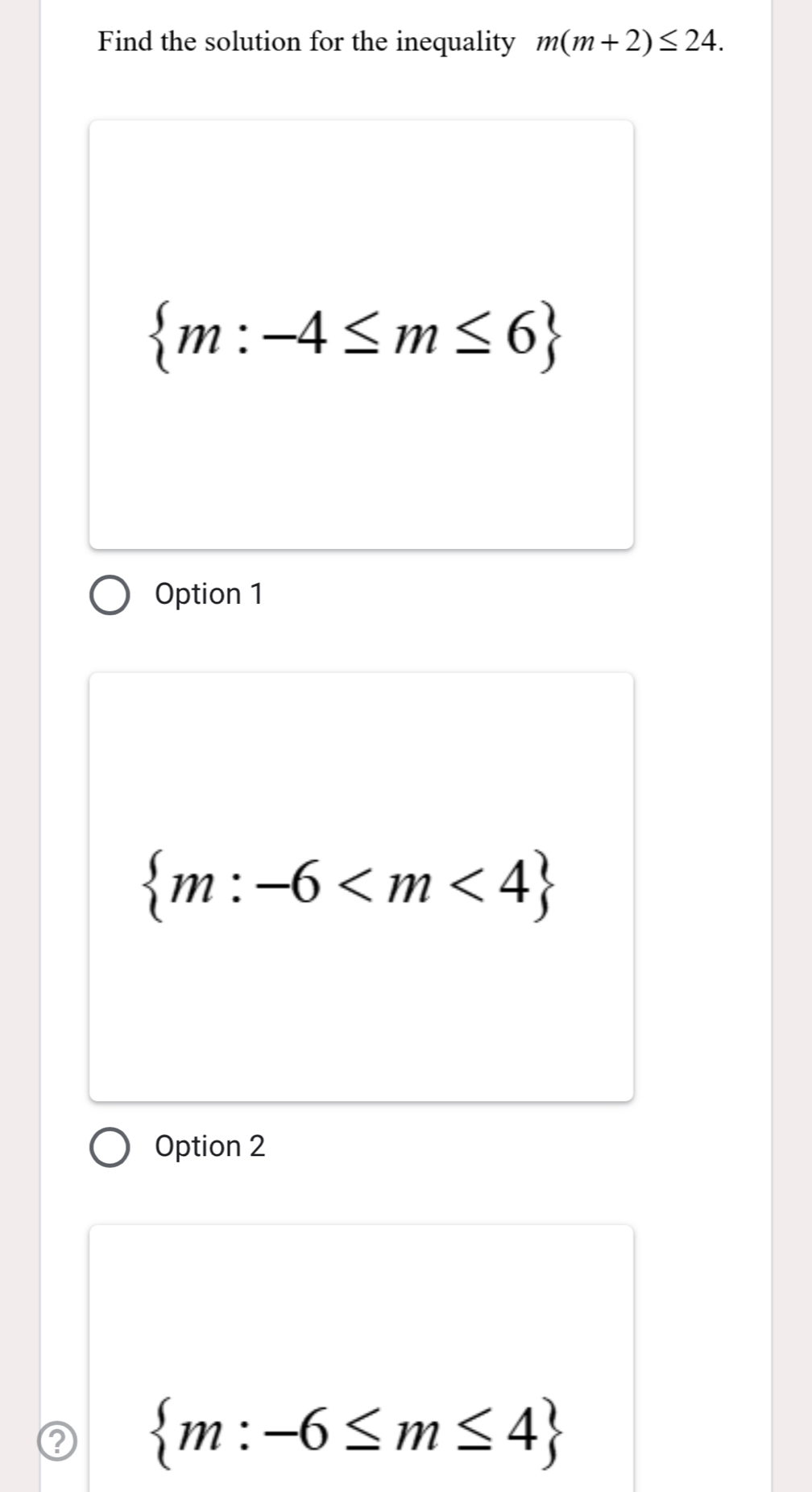Click the circle next to Option 1
This screenshot has height=1492, width=812.
coord(111,594)
